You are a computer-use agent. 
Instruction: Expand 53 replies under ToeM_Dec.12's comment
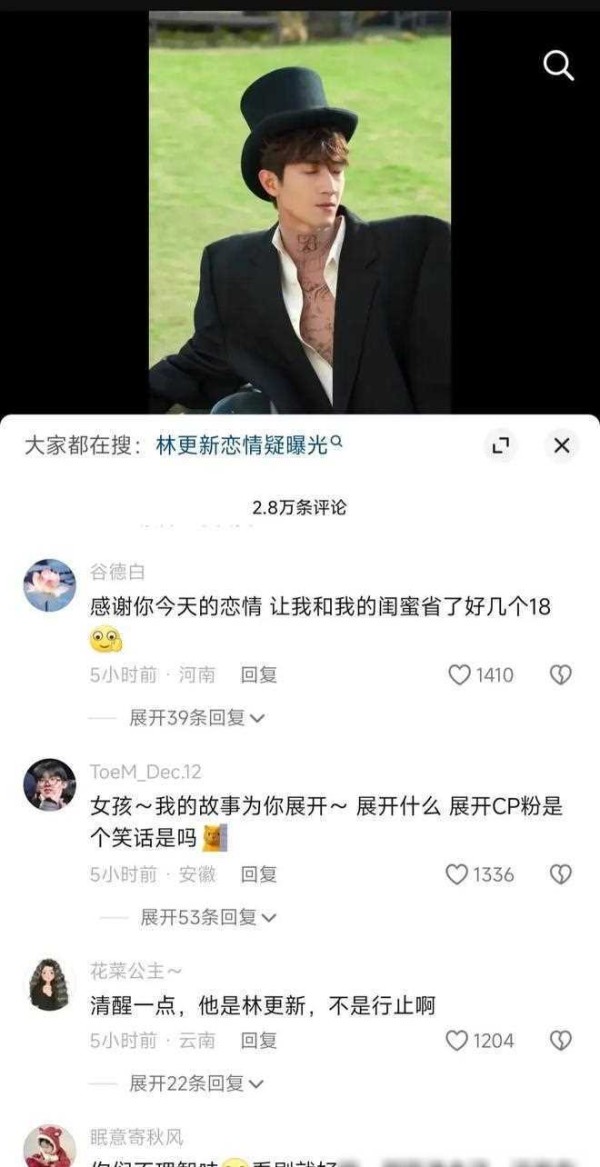tap(208, 918)
